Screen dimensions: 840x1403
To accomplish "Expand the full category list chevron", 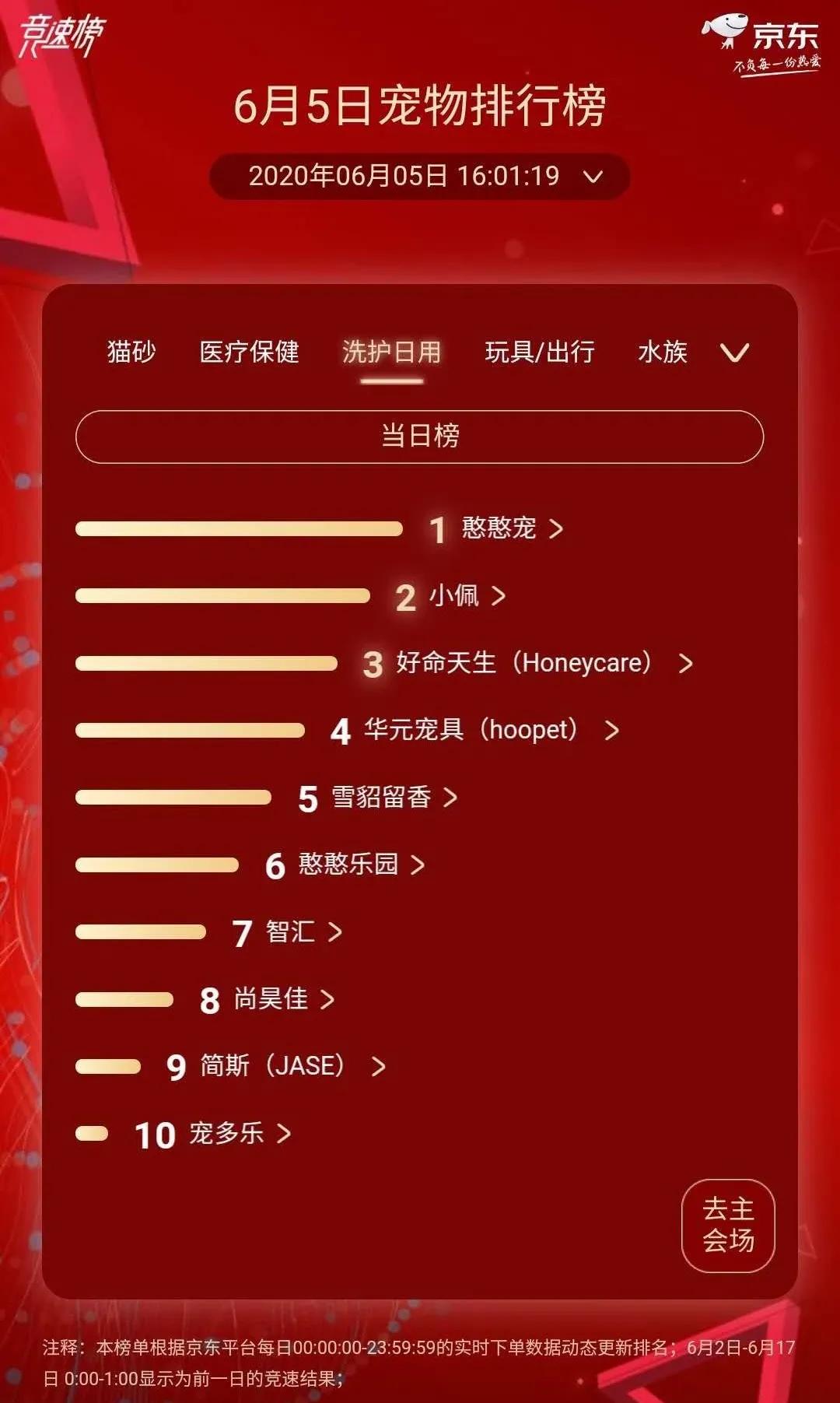I will [734, 354].
